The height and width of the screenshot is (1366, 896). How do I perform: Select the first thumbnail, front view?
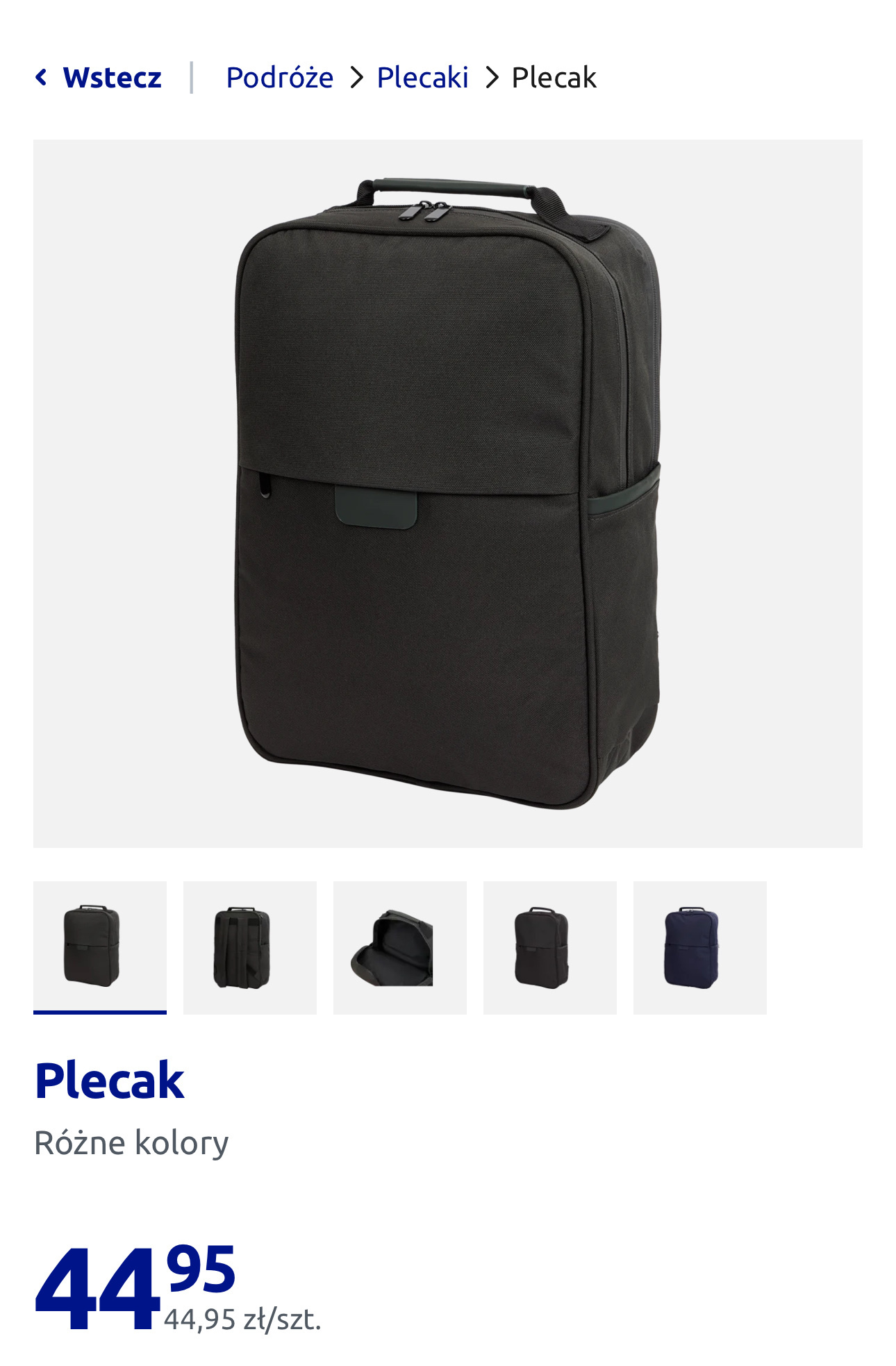tap(100, 947)
